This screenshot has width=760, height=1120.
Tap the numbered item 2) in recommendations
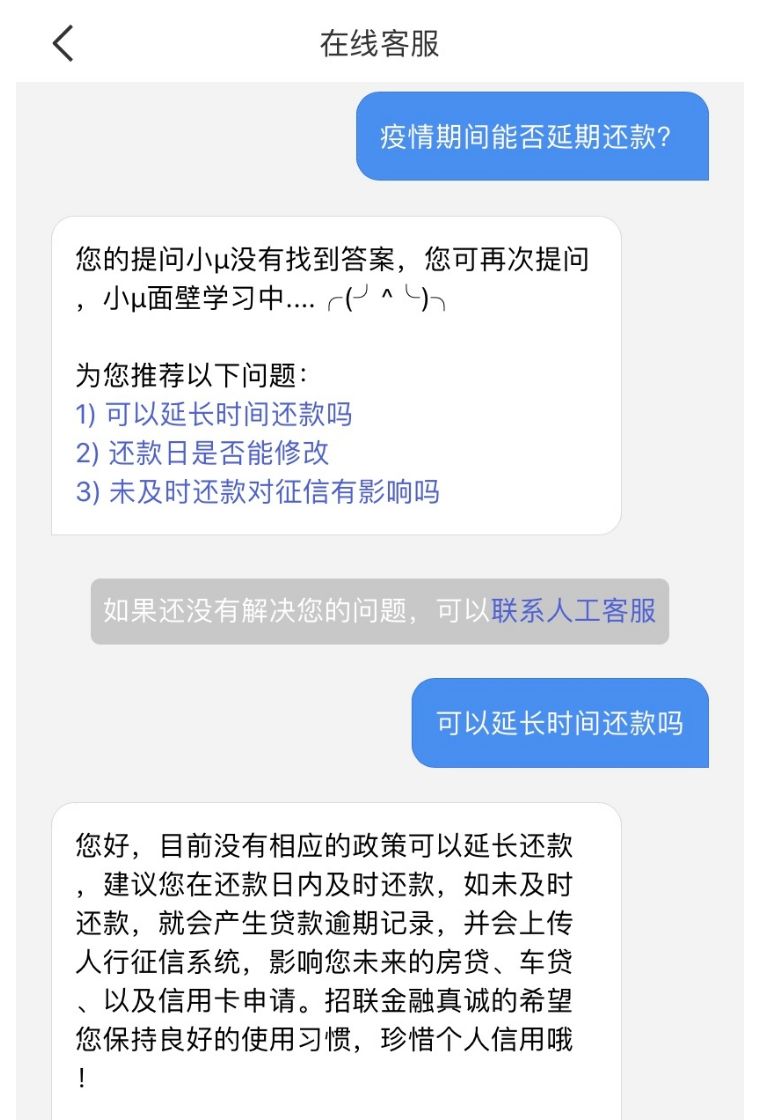85,453
